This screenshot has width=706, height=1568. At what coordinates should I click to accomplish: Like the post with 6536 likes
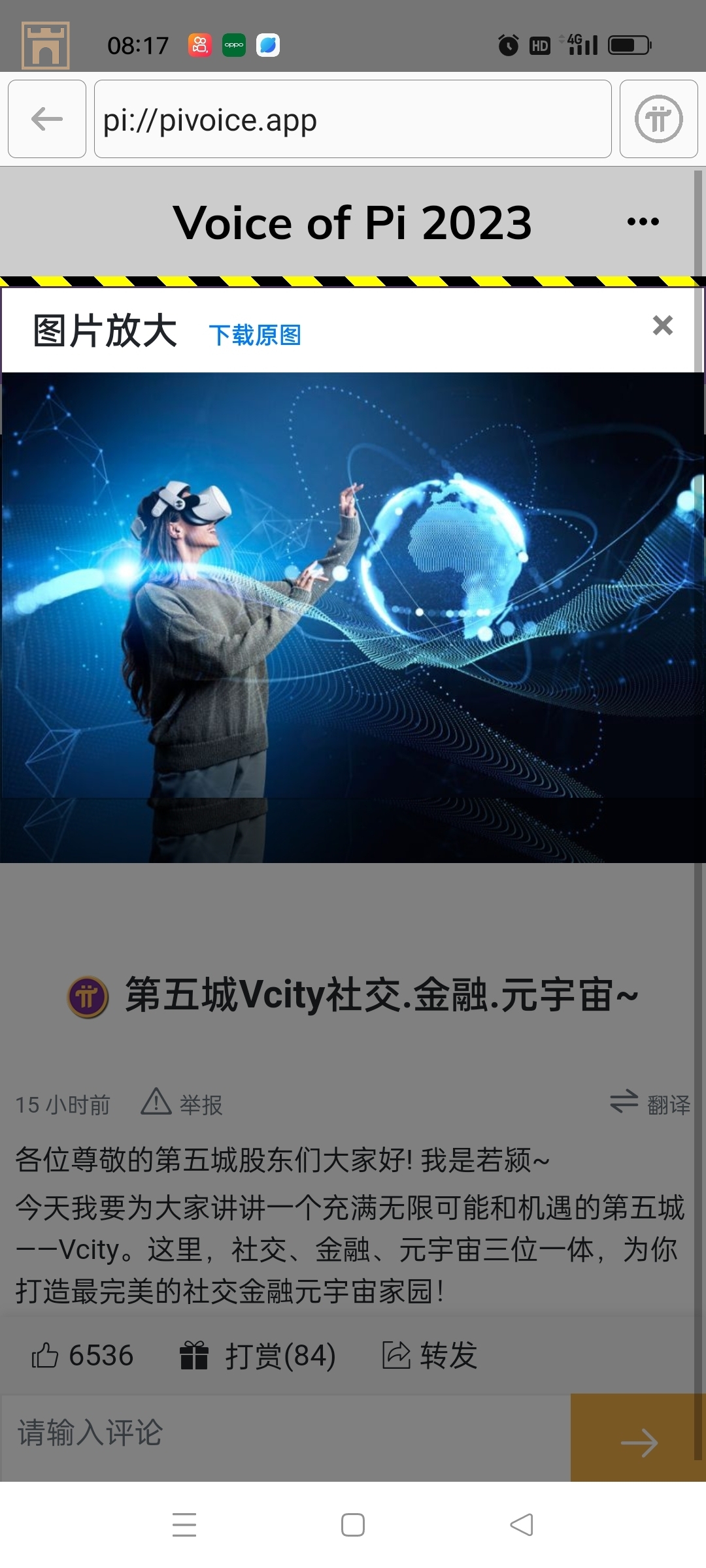[x=82, y=1356]
